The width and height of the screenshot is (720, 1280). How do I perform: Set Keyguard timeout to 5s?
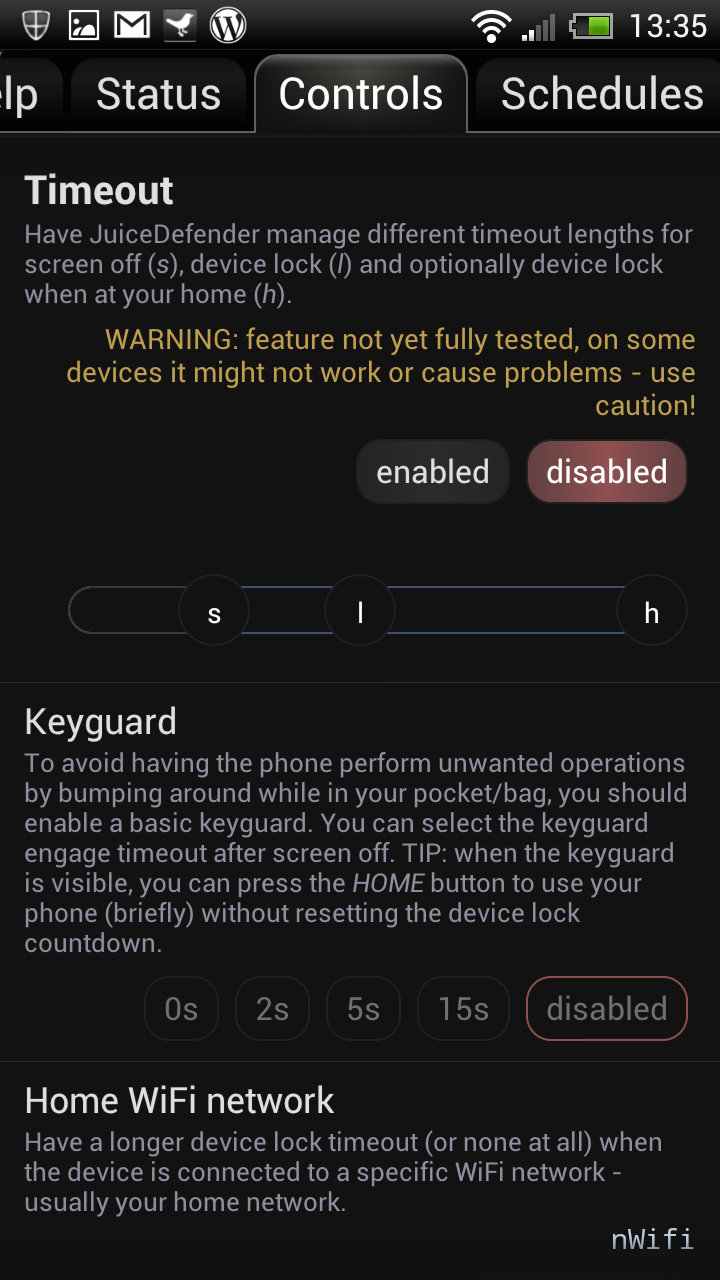point(363,1009)
